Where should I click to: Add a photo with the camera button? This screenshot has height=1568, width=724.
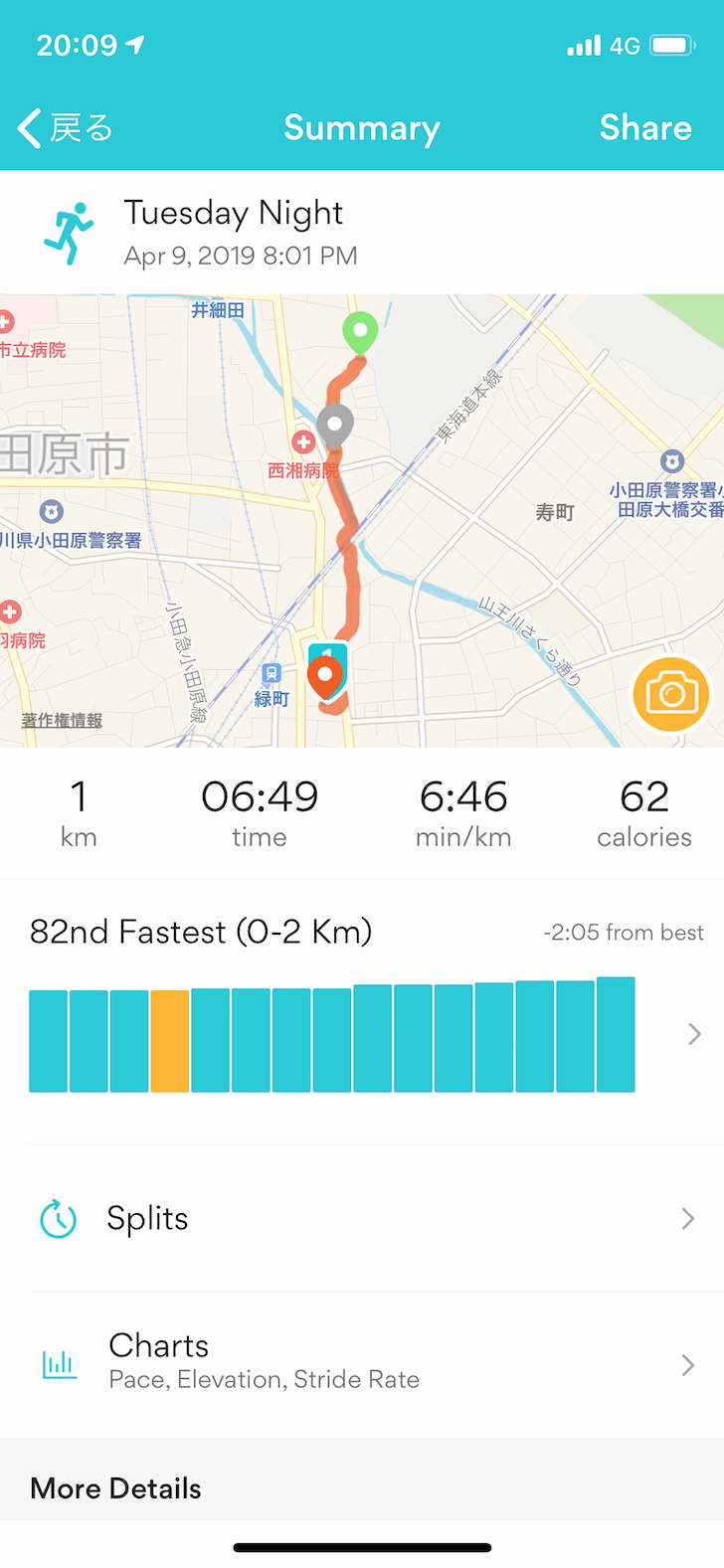(671, 694)
